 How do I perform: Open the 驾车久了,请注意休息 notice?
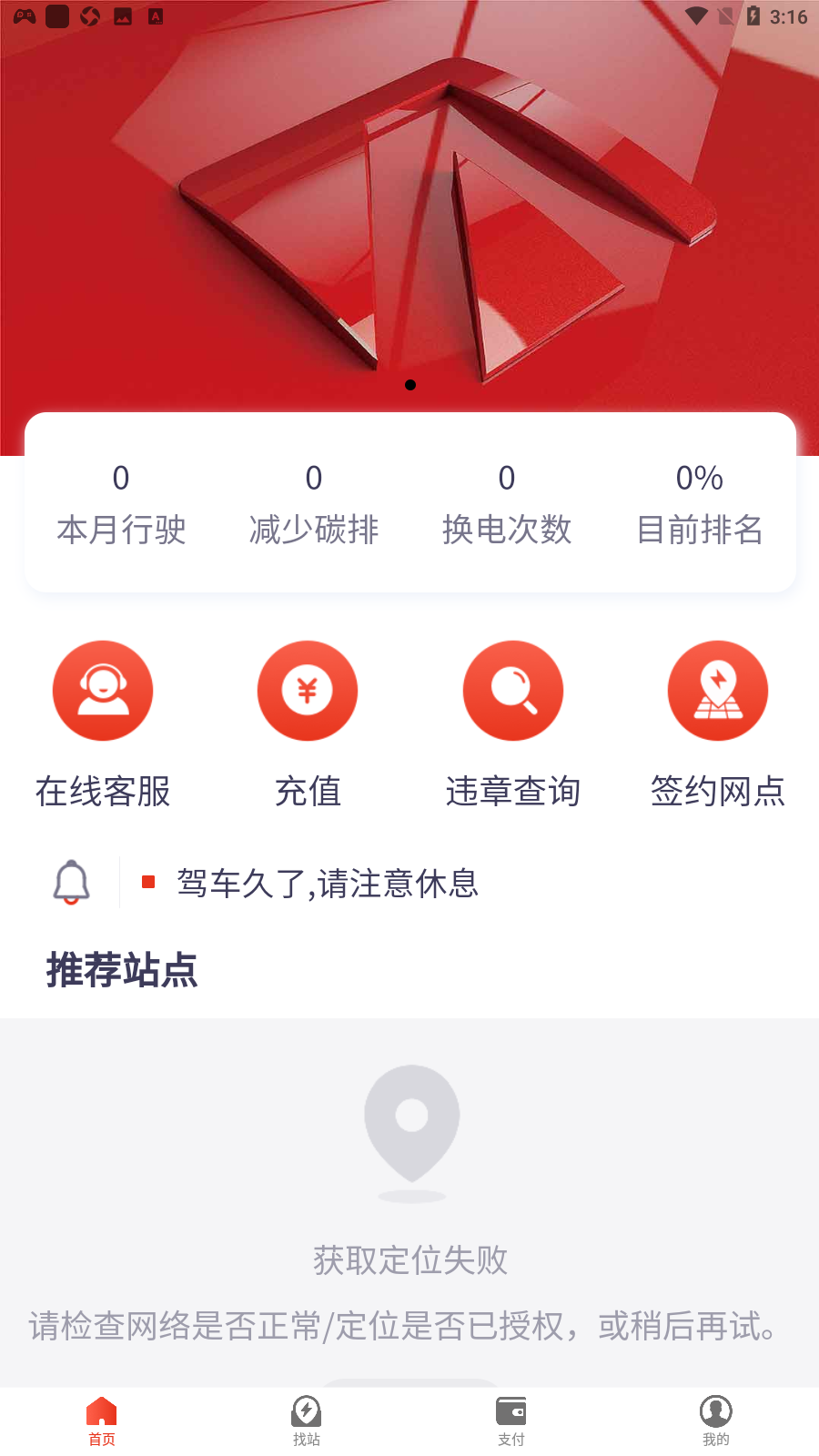coord(328,883)
